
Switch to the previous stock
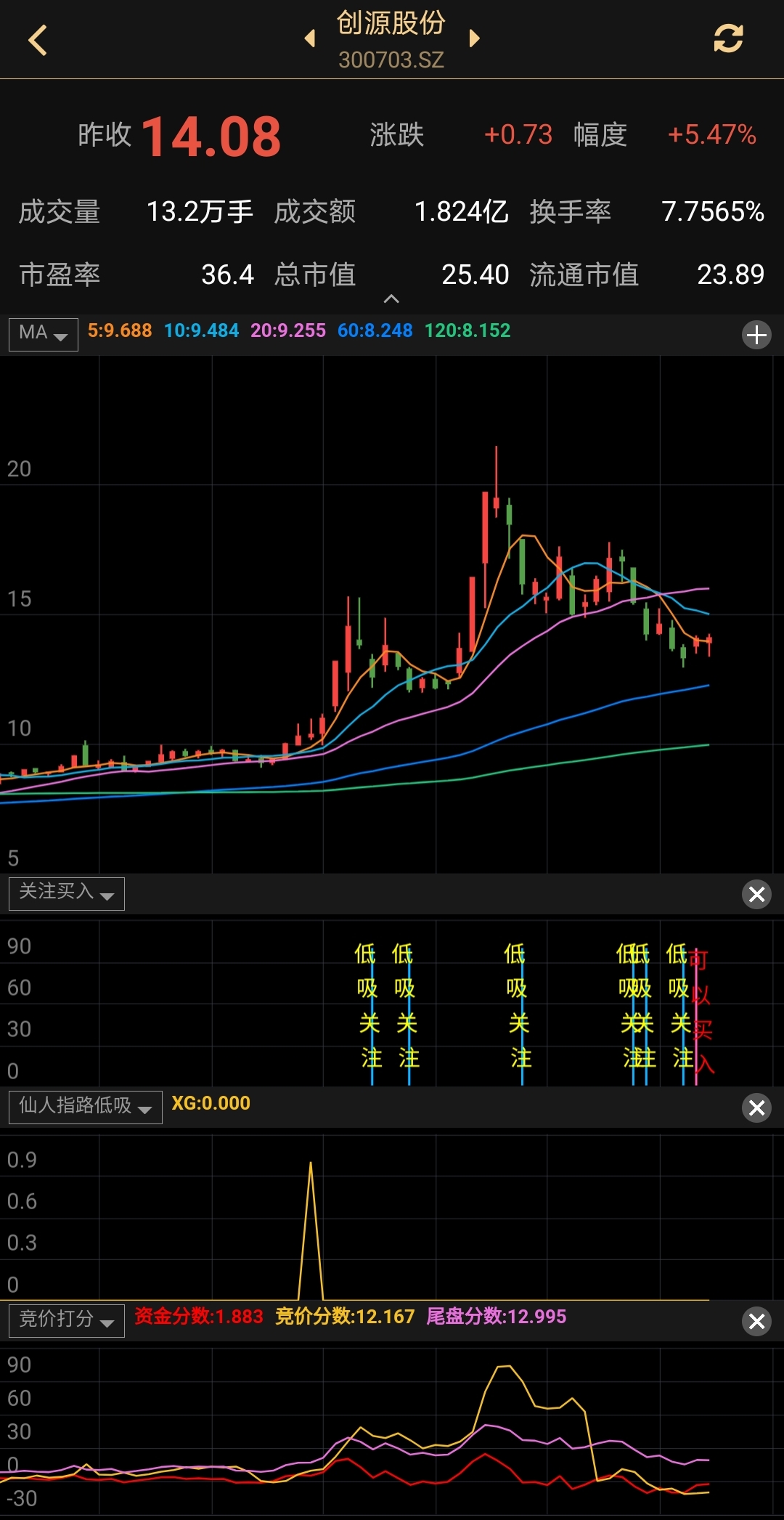click(x=310, y=38)
